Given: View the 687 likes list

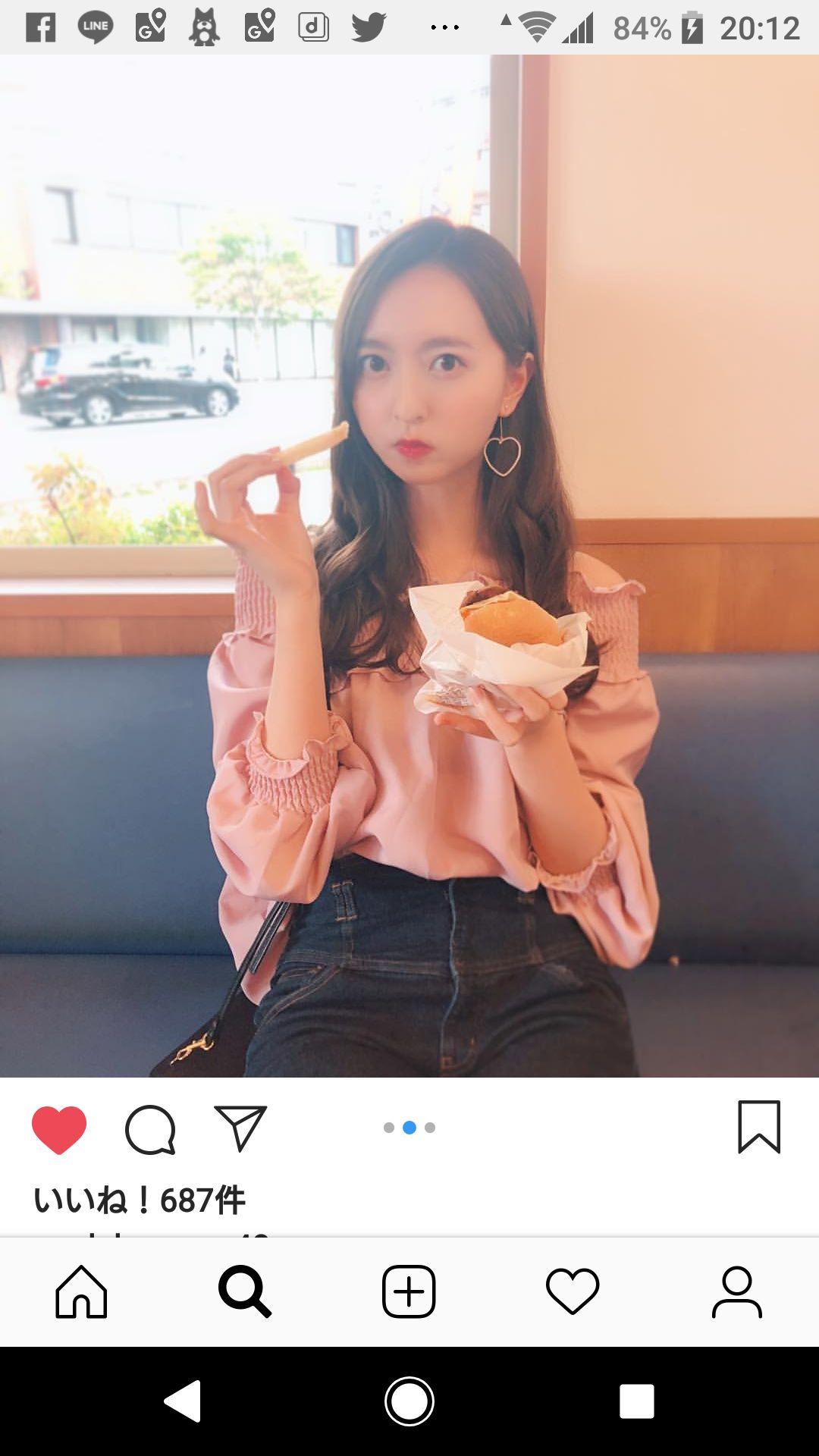Looking at the screenshot, I should [x=140, y=1200].
